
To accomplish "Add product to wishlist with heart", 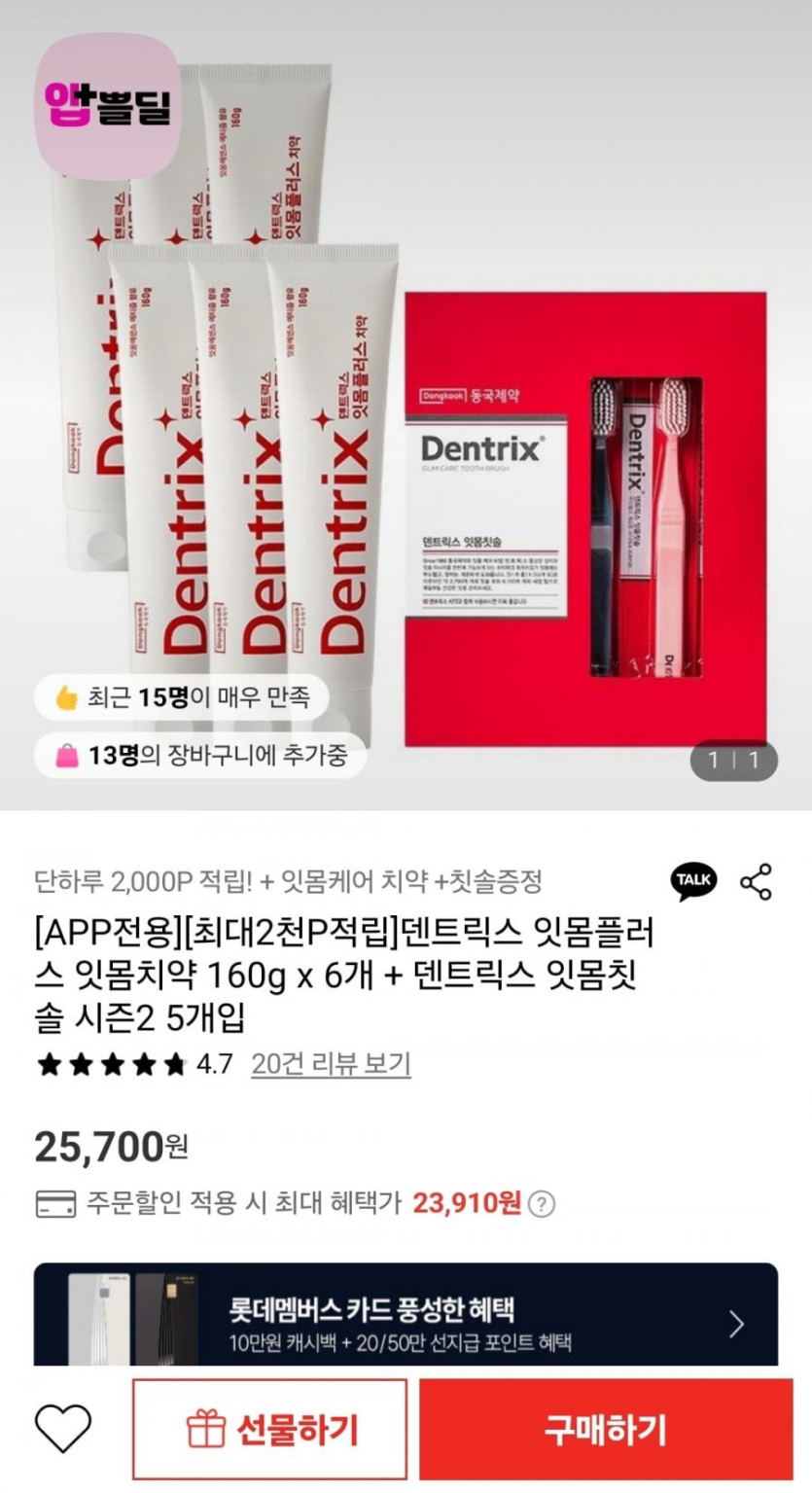I will click(x=63, y=1429).
